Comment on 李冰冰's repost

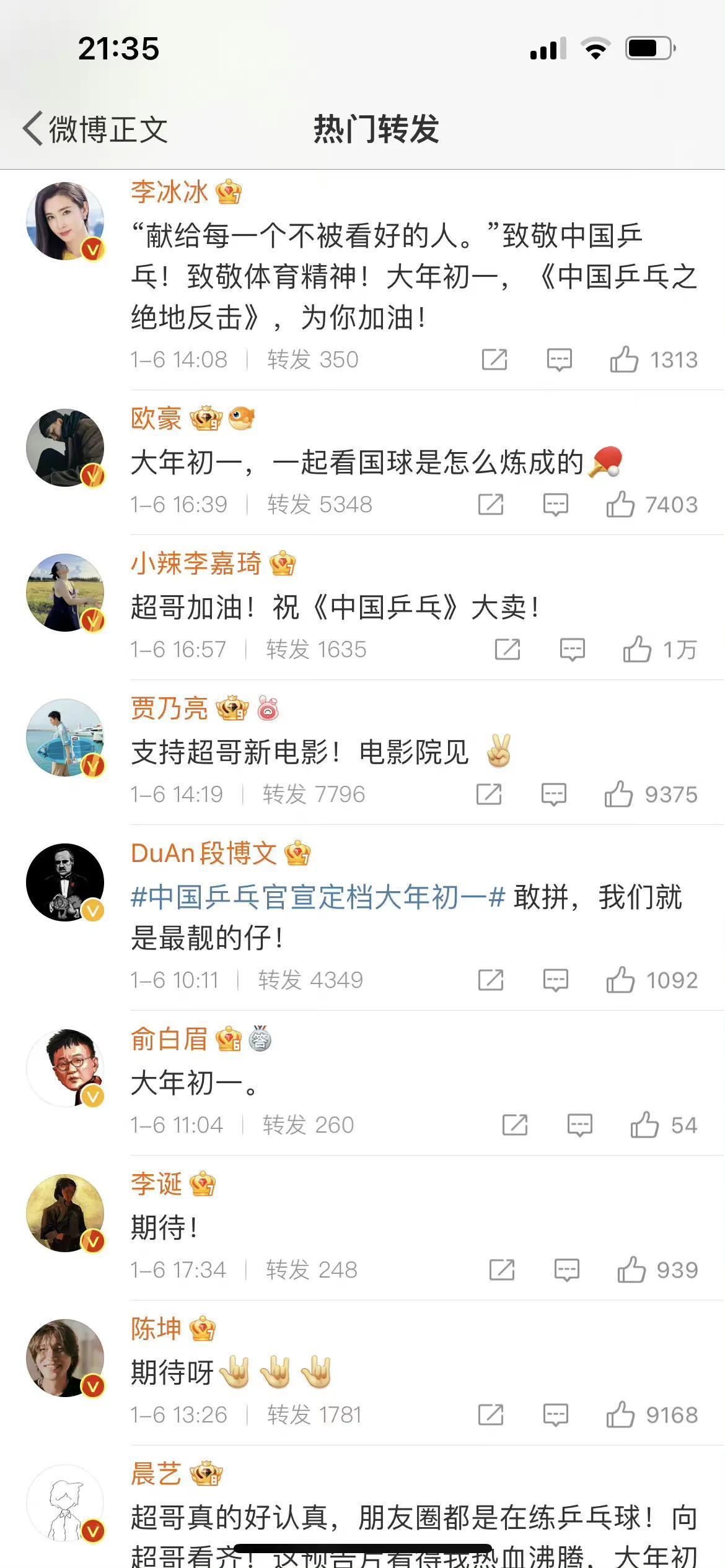559,360
